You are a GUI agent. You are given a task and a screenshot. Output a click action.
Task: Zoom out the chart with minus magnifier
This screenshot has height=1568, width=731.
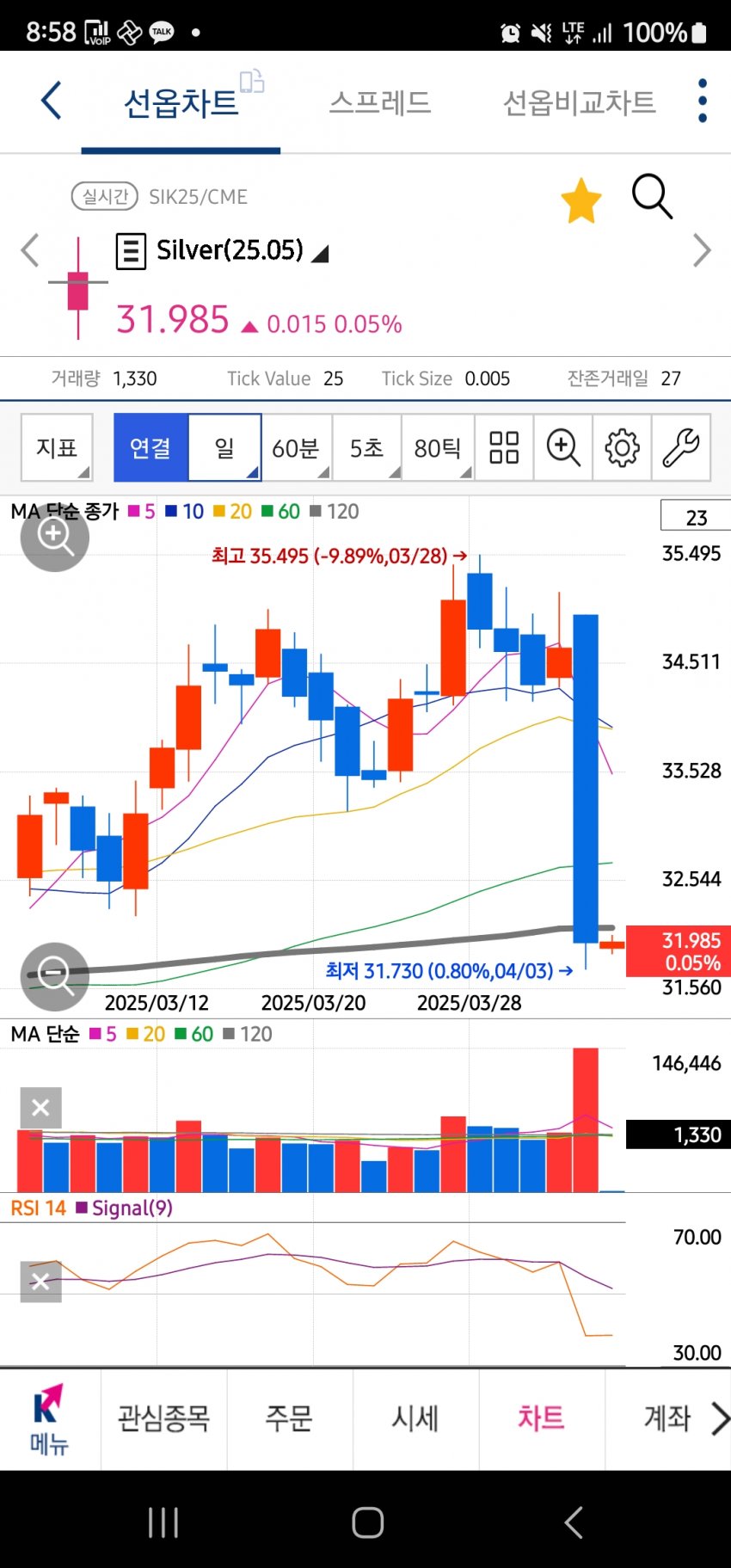click(55, 977)
